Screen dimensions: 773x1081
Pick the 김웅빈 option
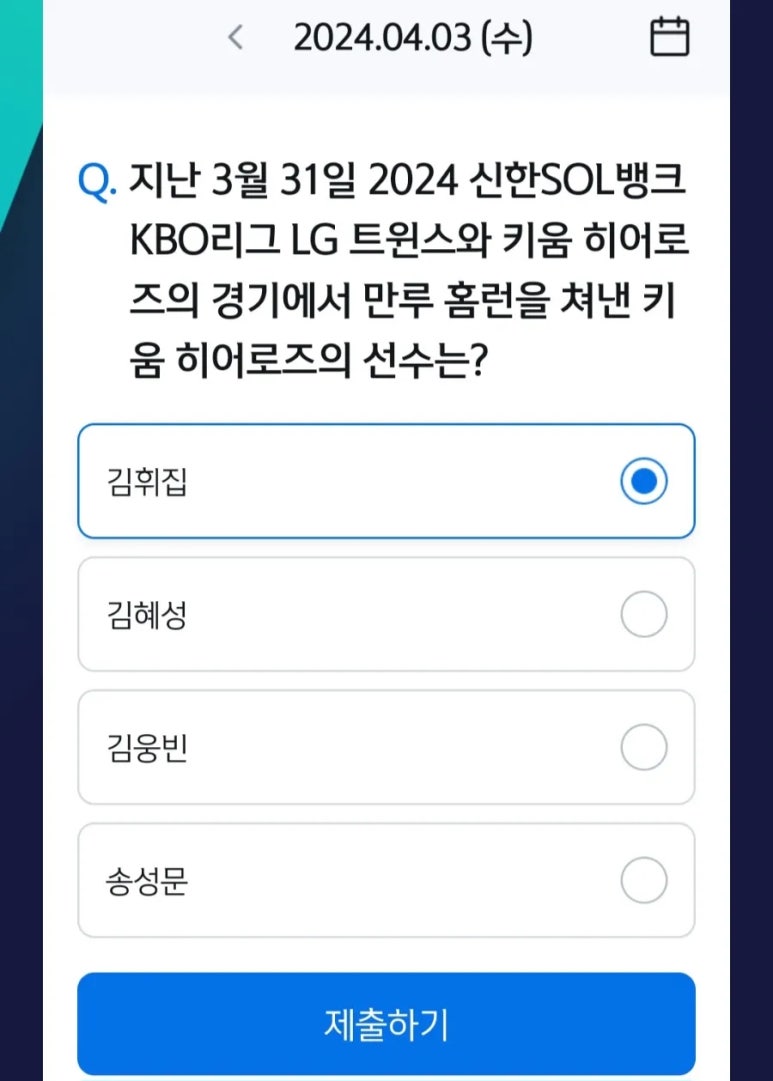pos(386,747)
